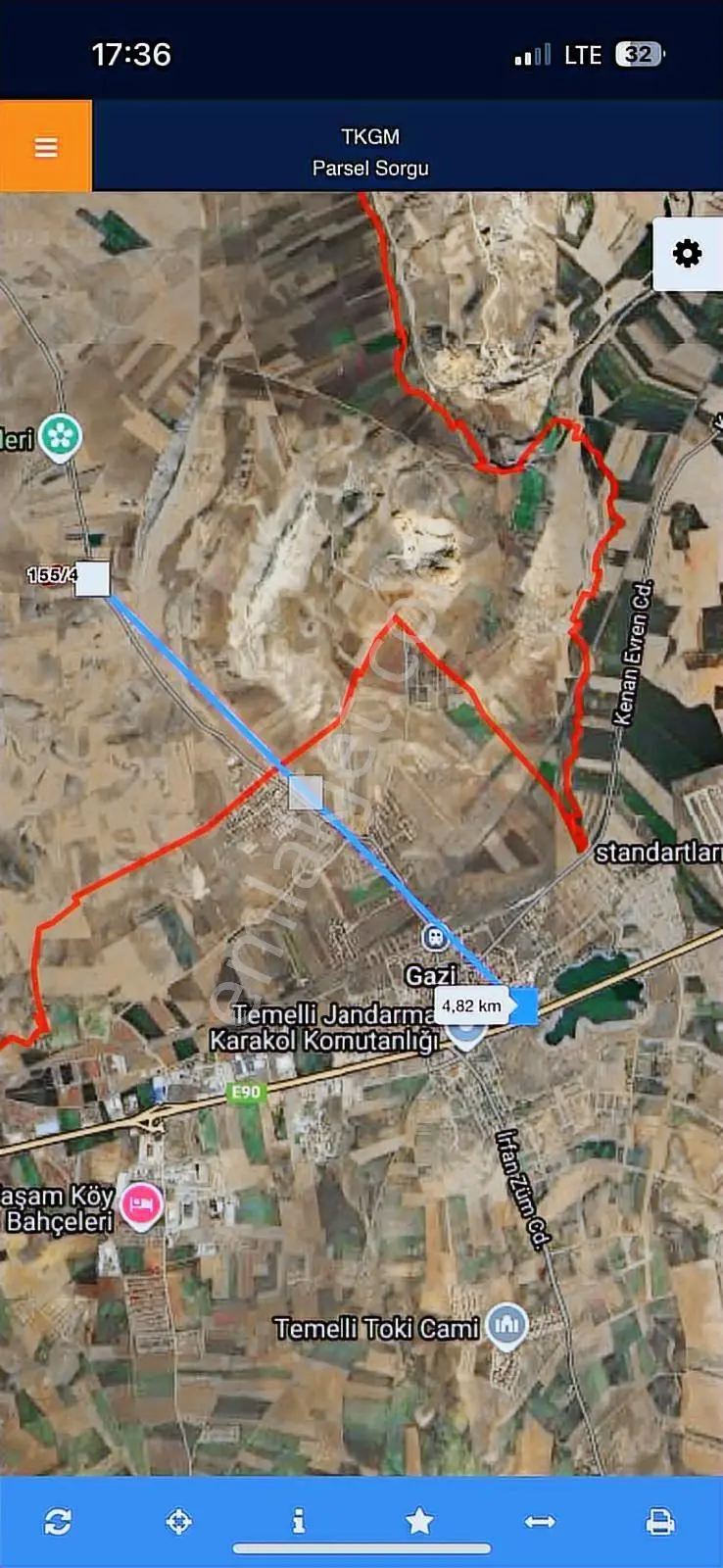This screenshot has width=723, height=1568.
Task: Open parcel info icon
Action: tap(299, 1521)
